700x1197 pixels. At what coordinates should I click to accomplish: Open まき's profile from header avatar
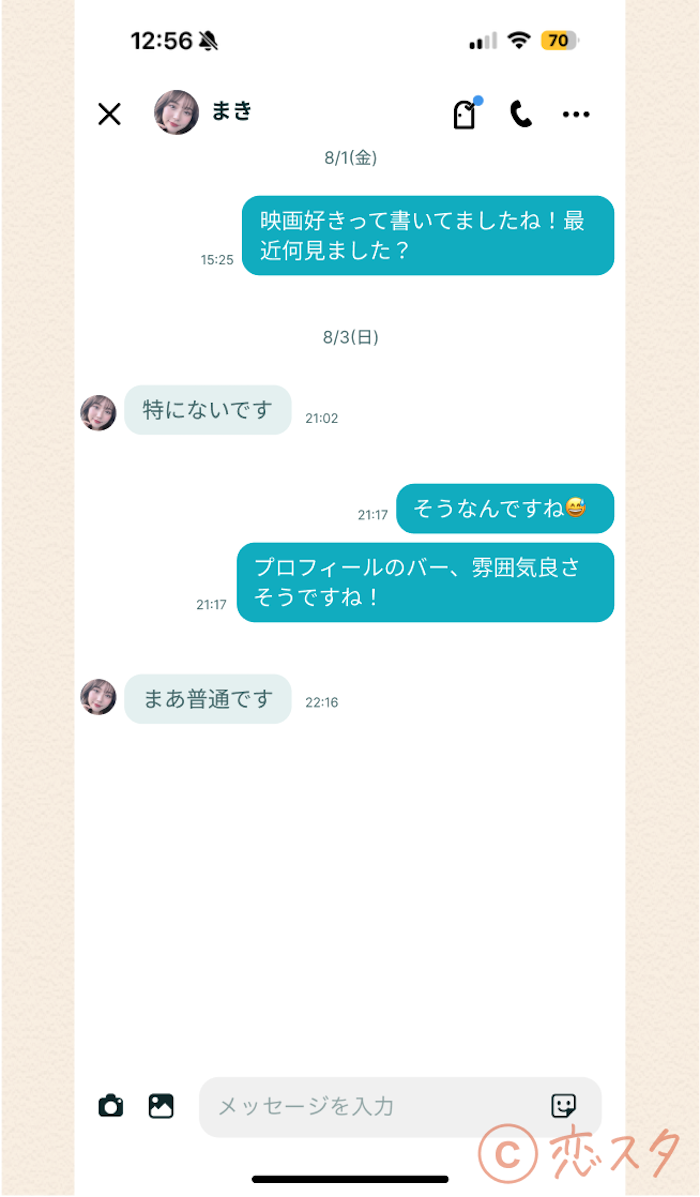pyautogui.click(x=176, y=113)
